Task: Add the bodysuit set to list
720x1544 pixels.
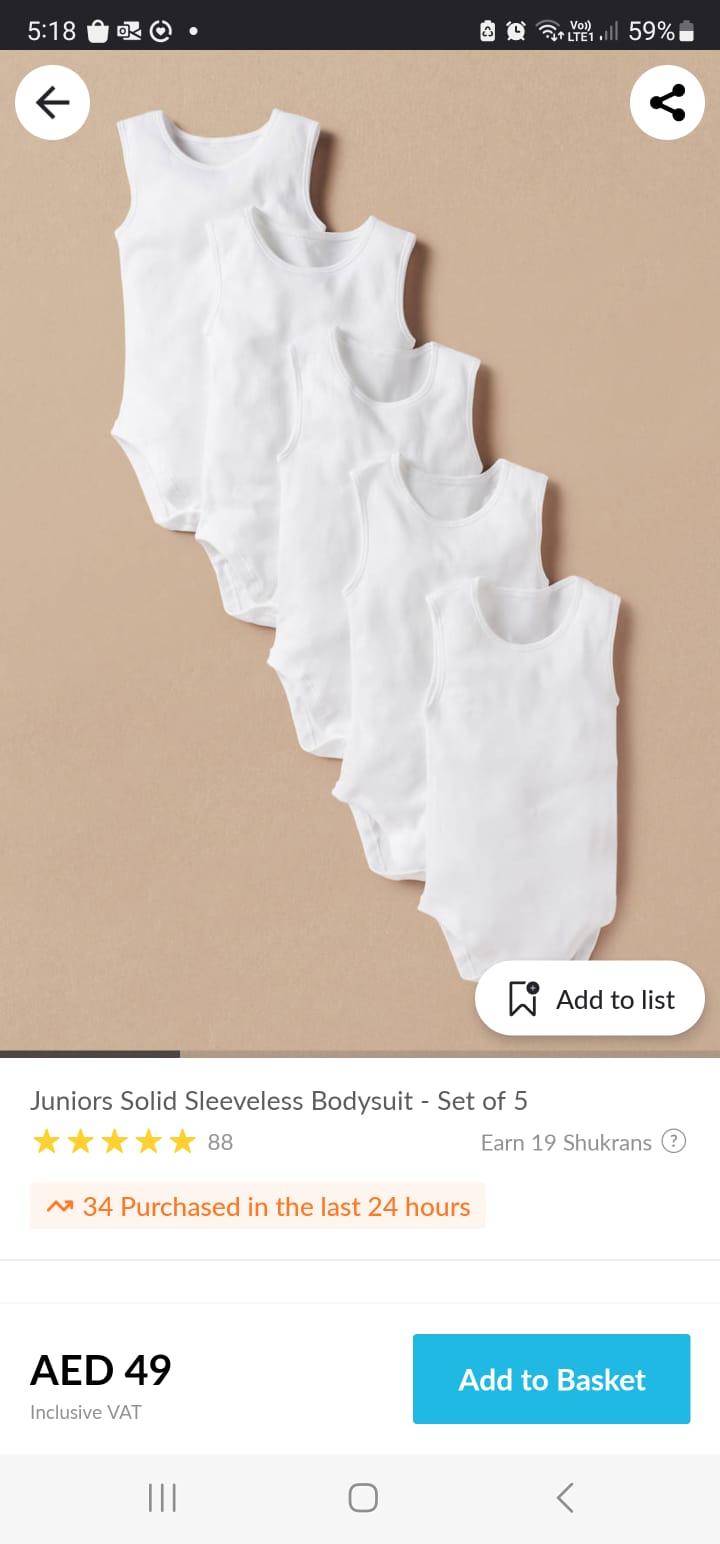Action: (x=590, y=998)
